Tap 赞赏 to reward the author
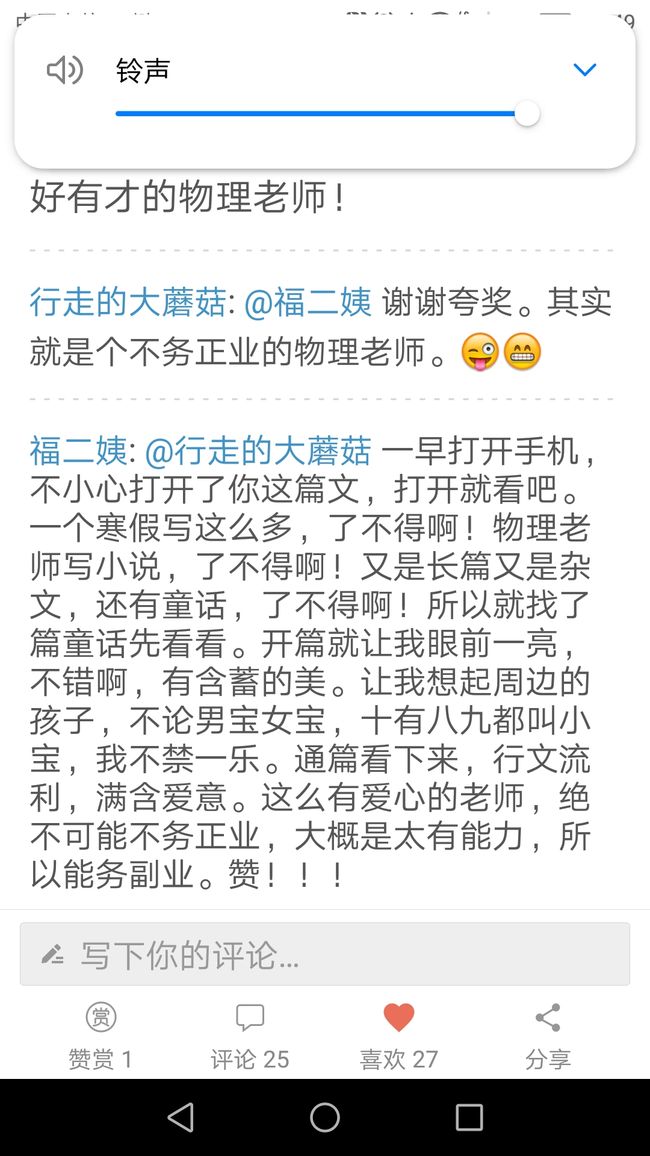Image resolution: width=650 pixels, height=1156 pixels. [x=101, y=1037]
